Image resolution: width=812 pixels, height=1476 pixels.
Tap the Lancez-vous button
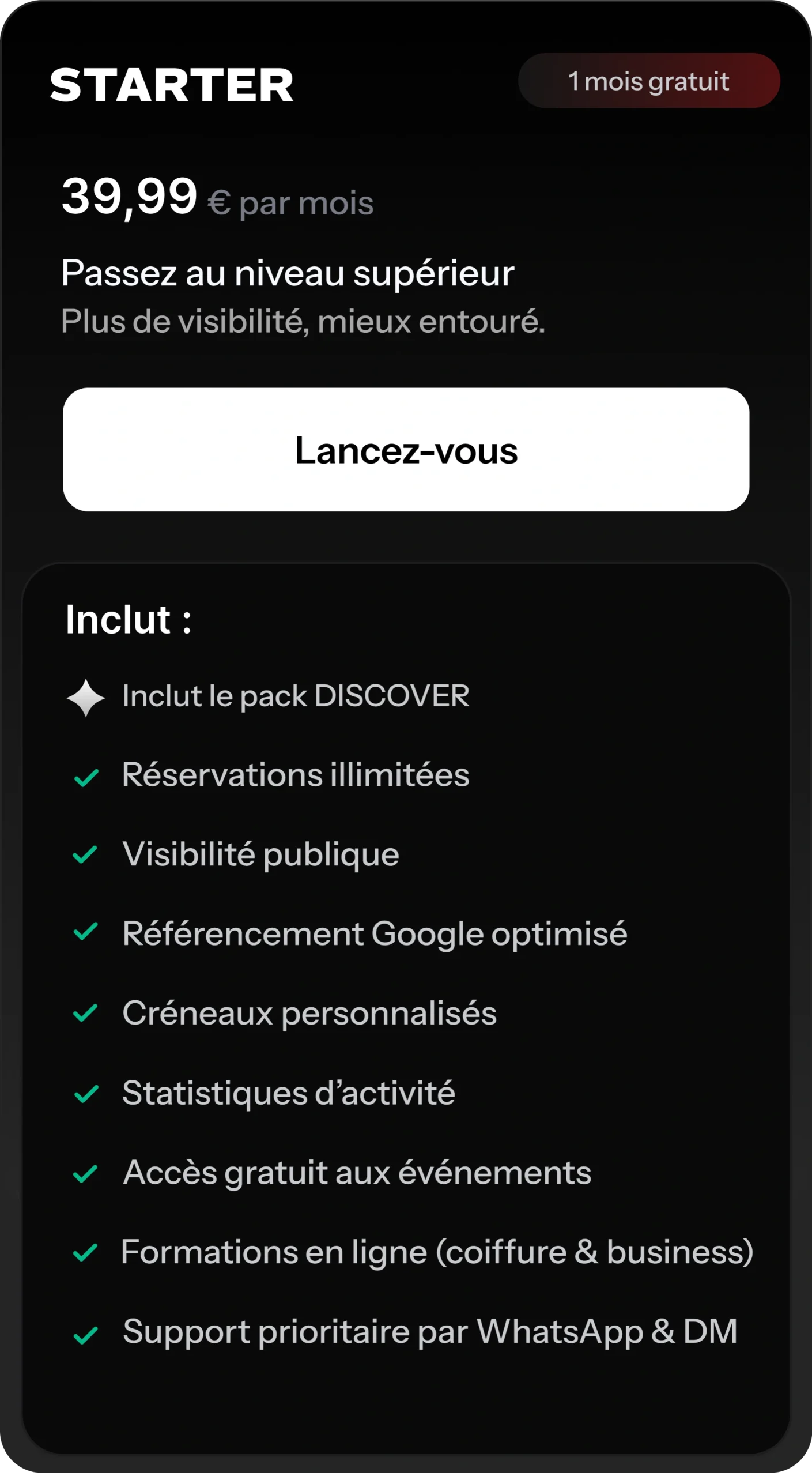point(406,450)
